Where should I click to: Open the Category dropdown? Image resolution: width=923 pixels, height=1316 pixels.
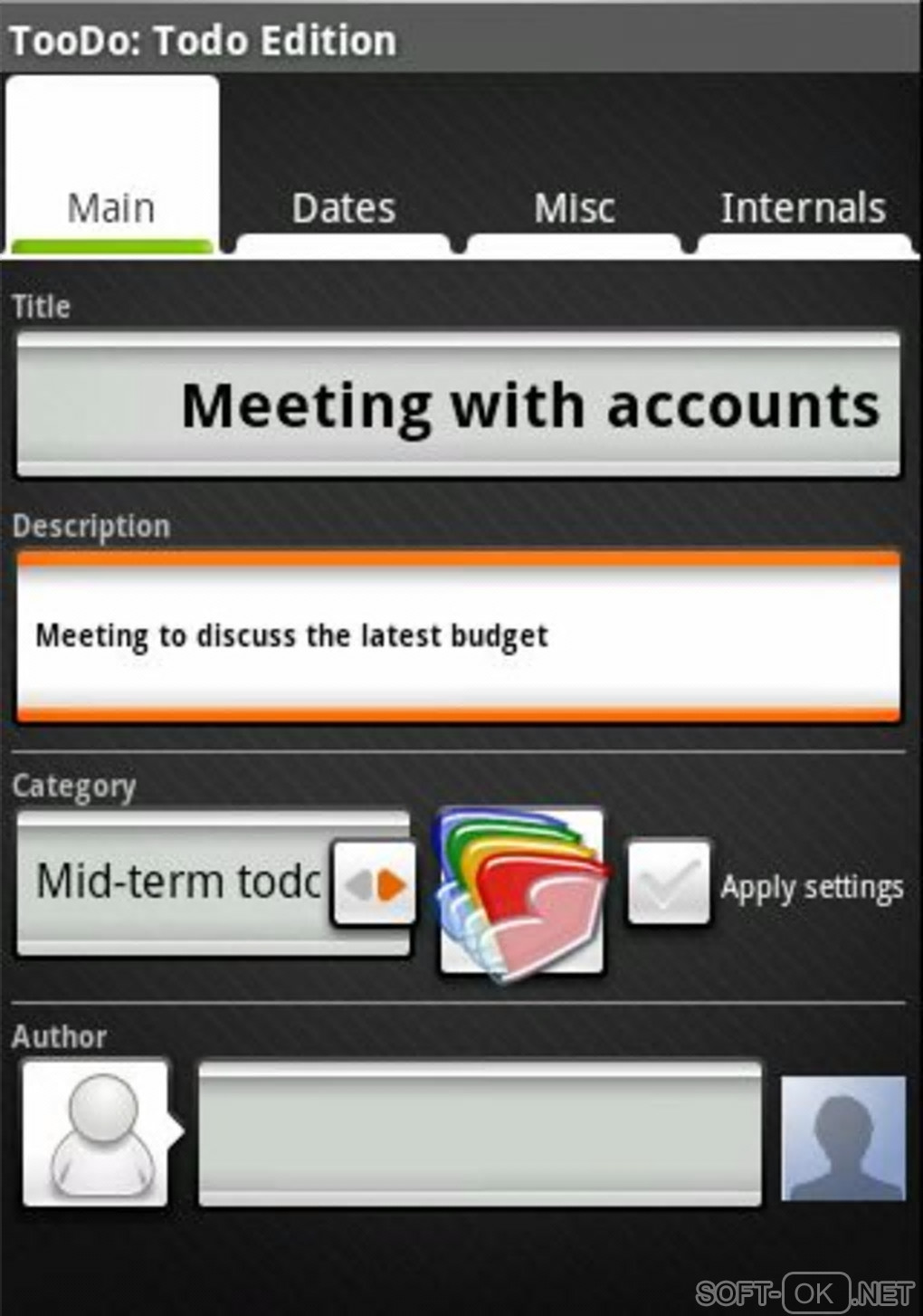[373, 884]
